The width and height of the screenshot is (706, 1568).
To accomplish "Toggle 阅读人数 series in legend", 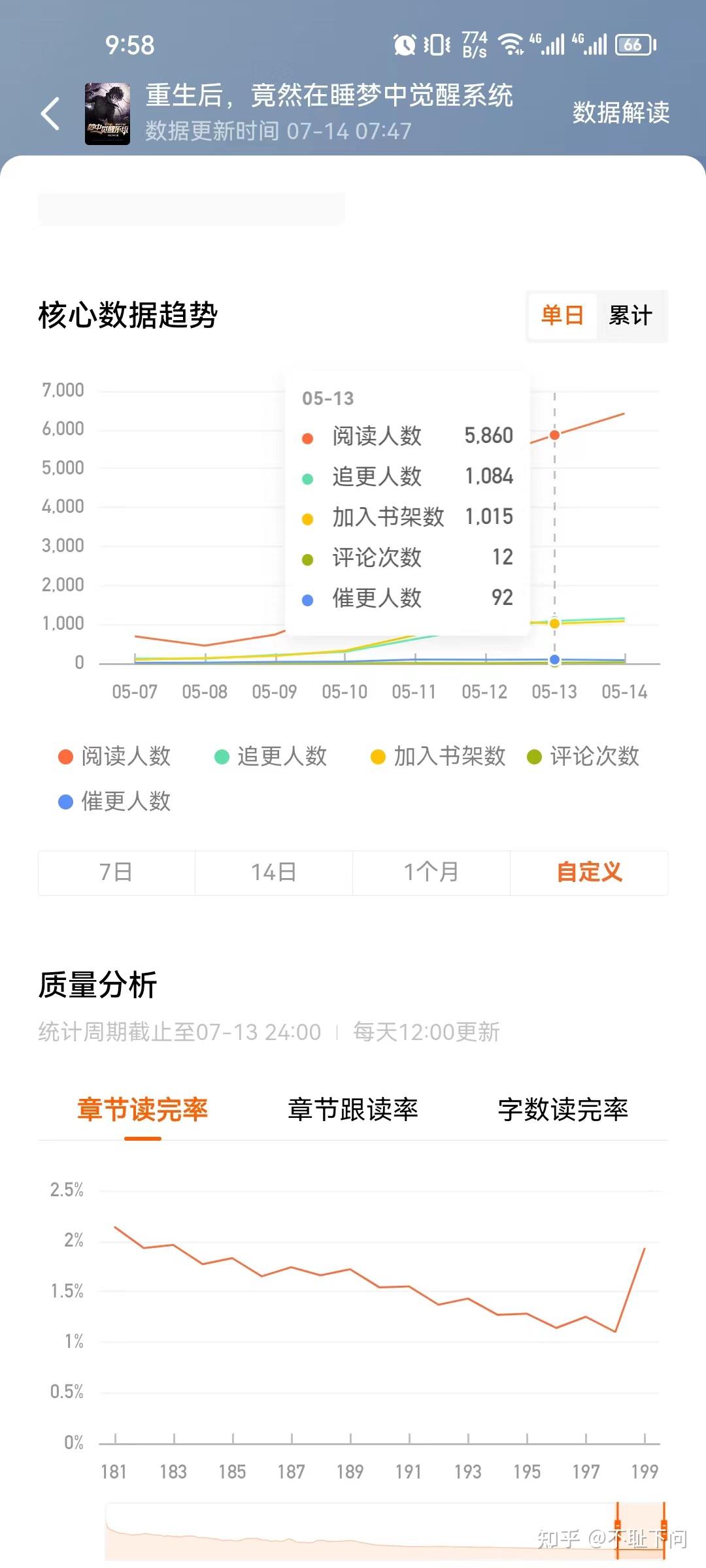I will click(115, 757).
